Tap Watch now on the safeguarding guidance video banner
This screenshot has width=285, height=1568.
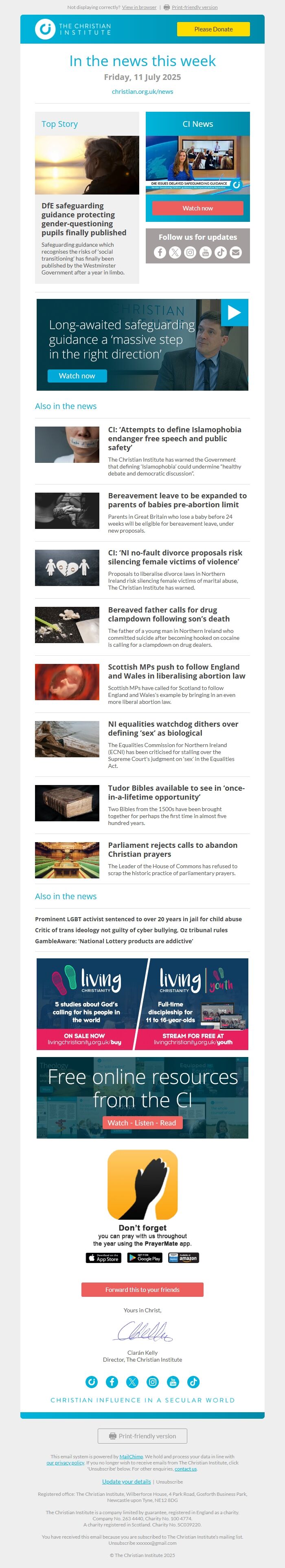pos(77,376)
